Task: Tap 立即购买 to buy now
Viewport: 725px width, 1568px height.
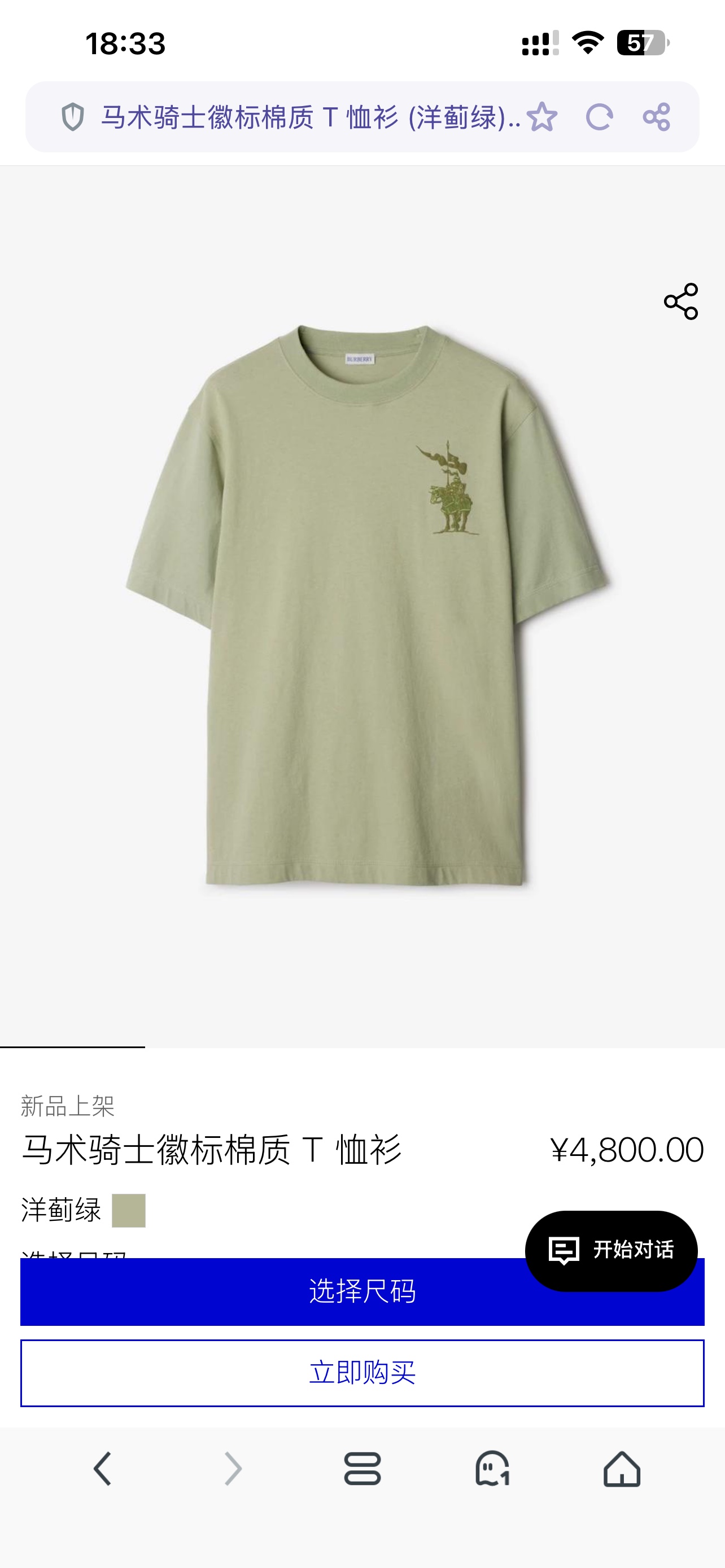Action: click(362, 1373)
